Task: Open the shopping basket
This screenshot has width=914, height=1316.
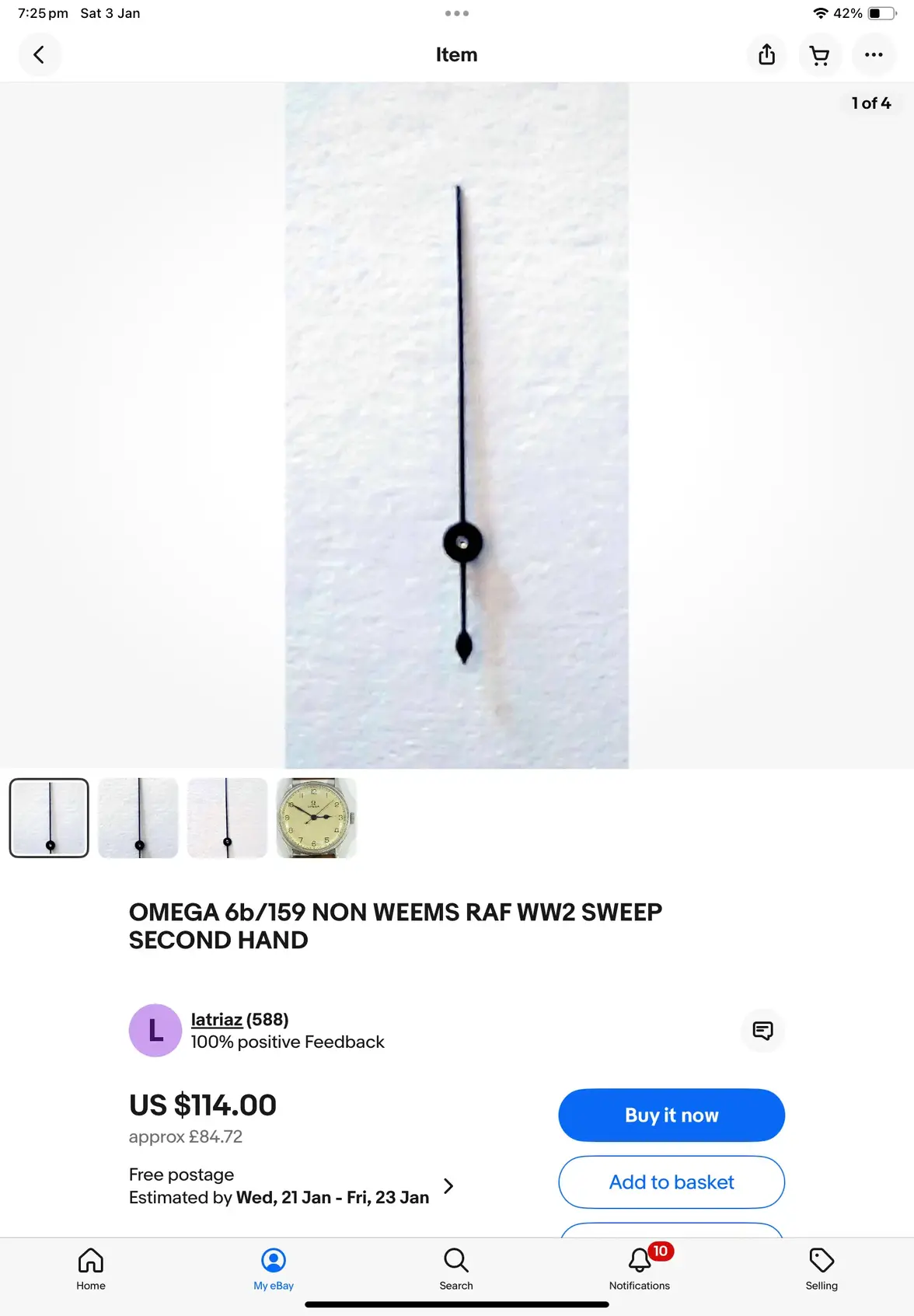Action: point(819,55)
